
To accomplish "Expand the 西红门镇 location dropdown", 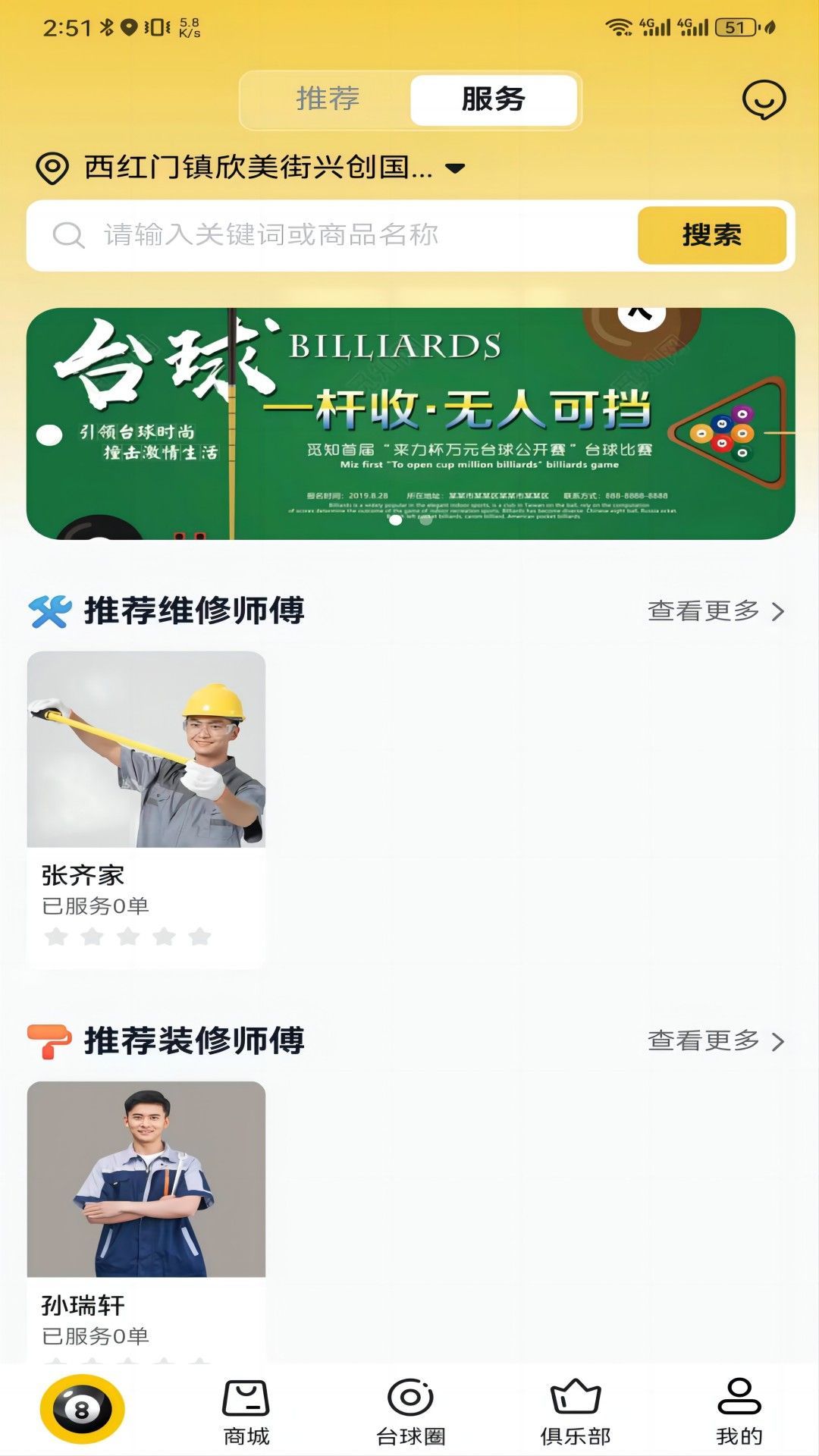I will coord(250,168).
